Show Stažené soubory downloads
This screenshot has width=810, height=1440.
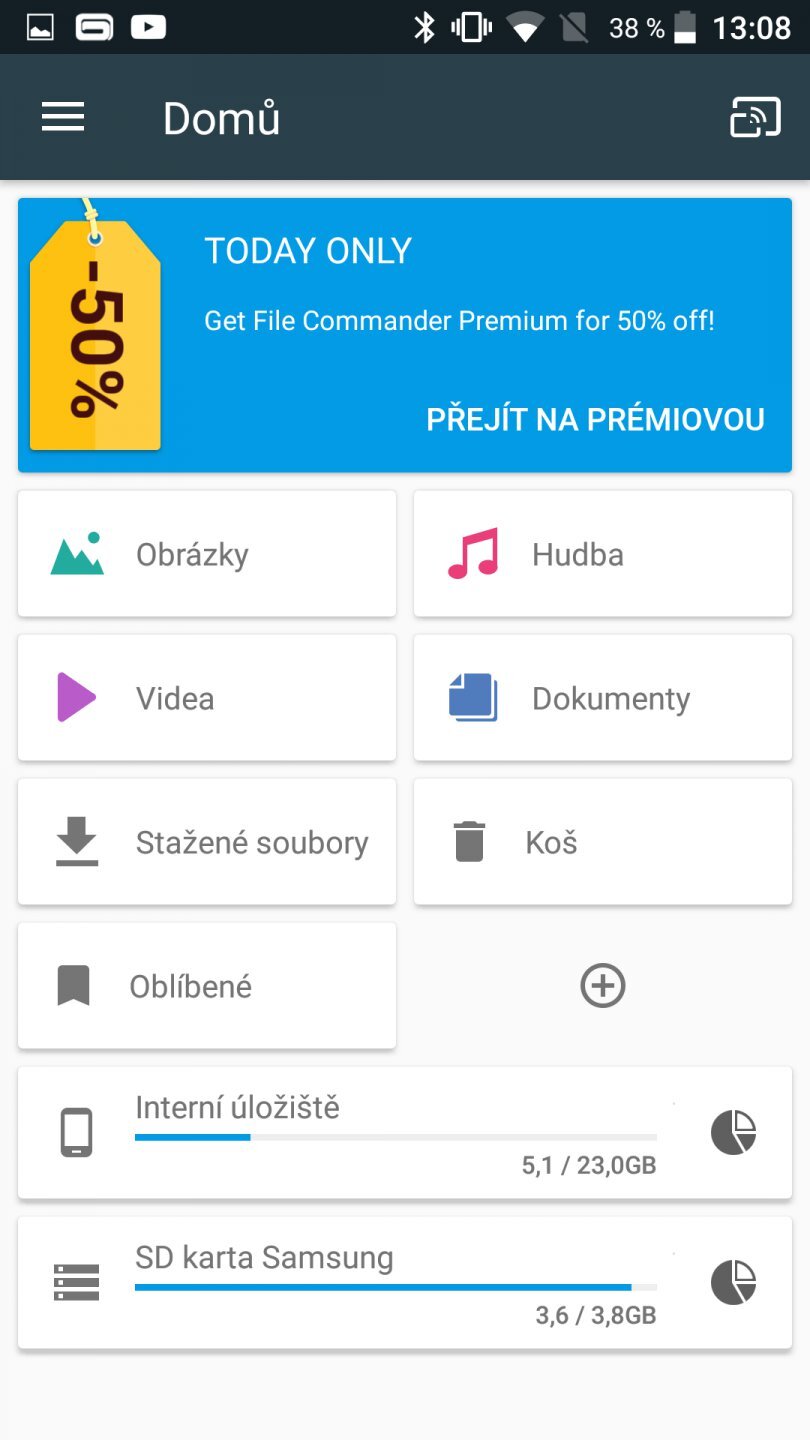[207, 842]
